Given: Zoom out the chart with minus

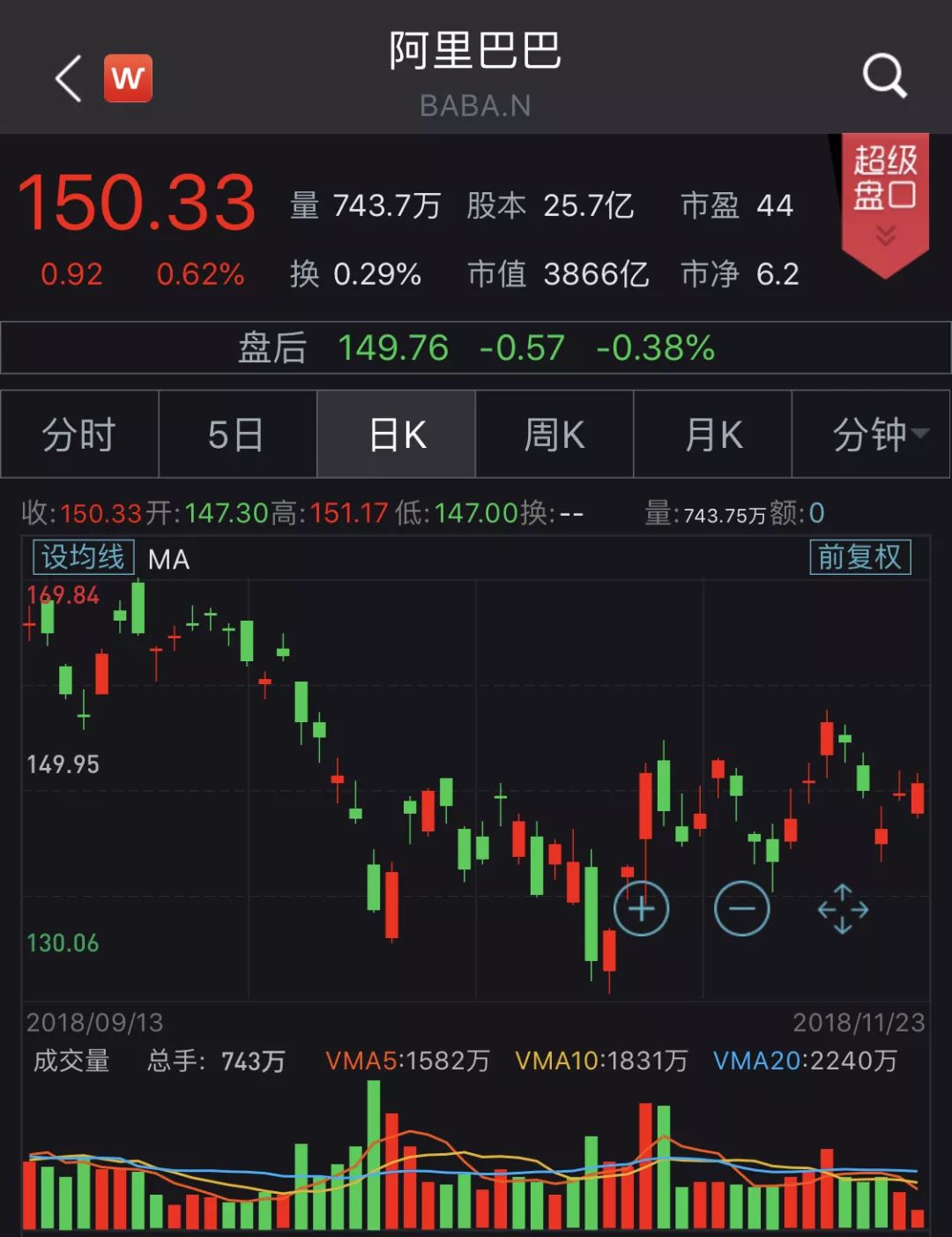Looking at the screenshot, I should tap(741, 908).
